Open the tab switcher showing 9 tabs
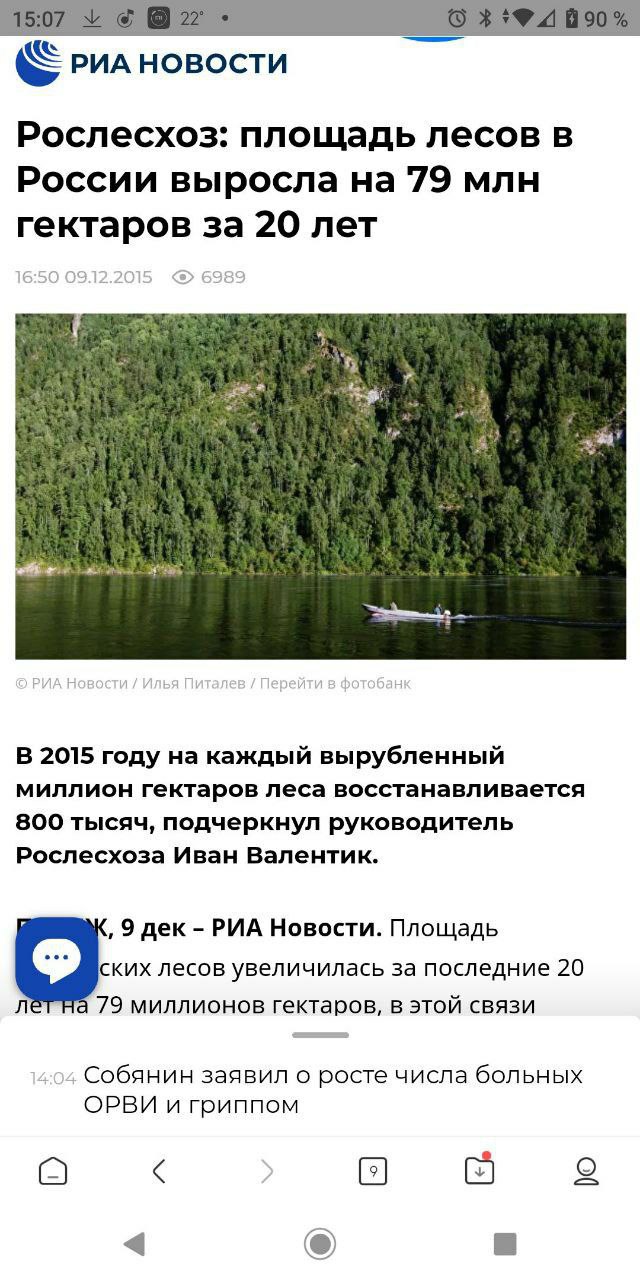This screenshot has width=640, height=1280. pos(373,1171)
